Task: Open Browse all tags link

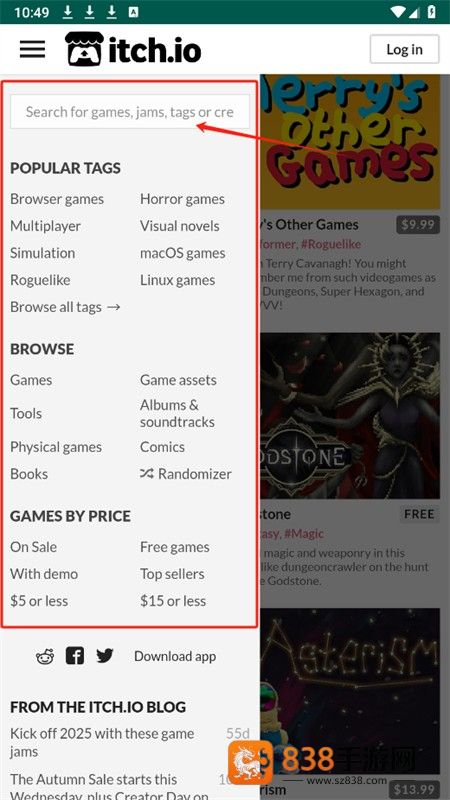Action: tap(65, 307)
